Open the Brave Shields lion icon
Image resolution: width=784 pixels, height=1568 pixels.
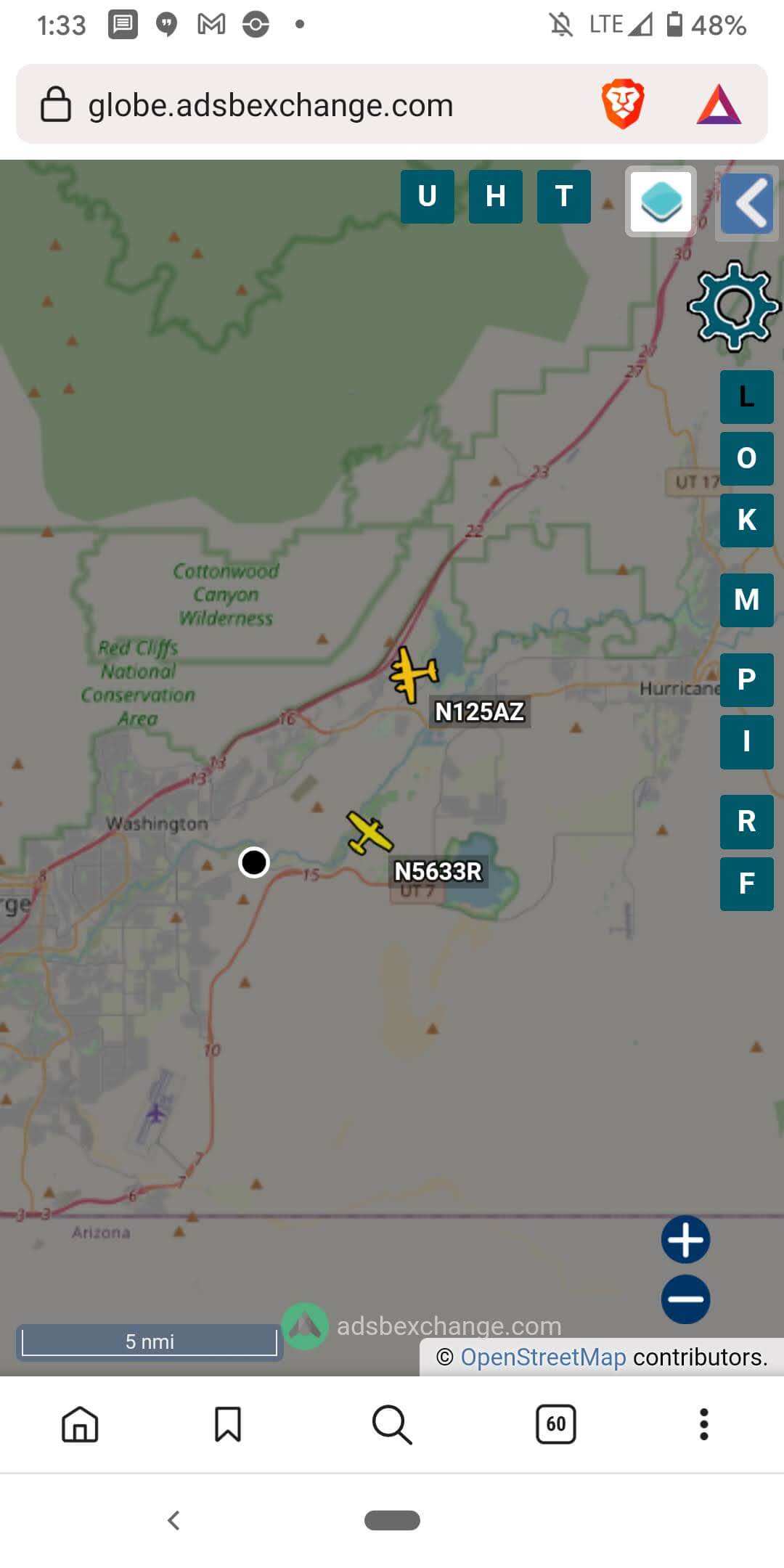(623, 104)
